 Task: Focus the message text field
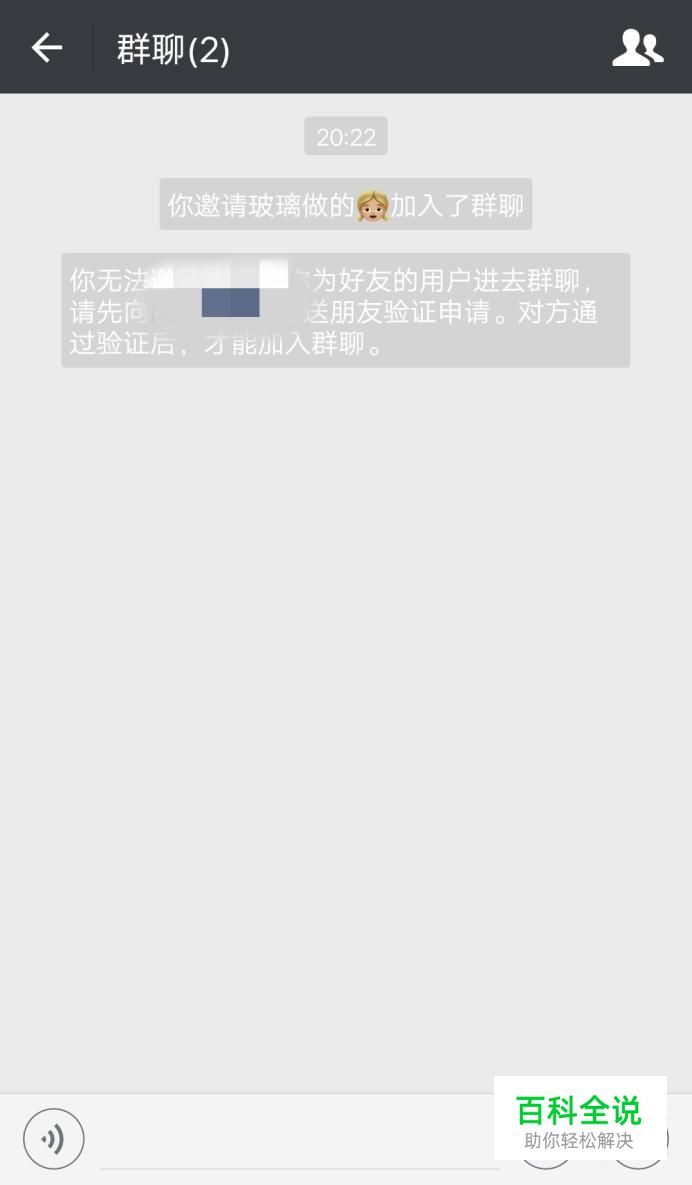(298, 1142)
